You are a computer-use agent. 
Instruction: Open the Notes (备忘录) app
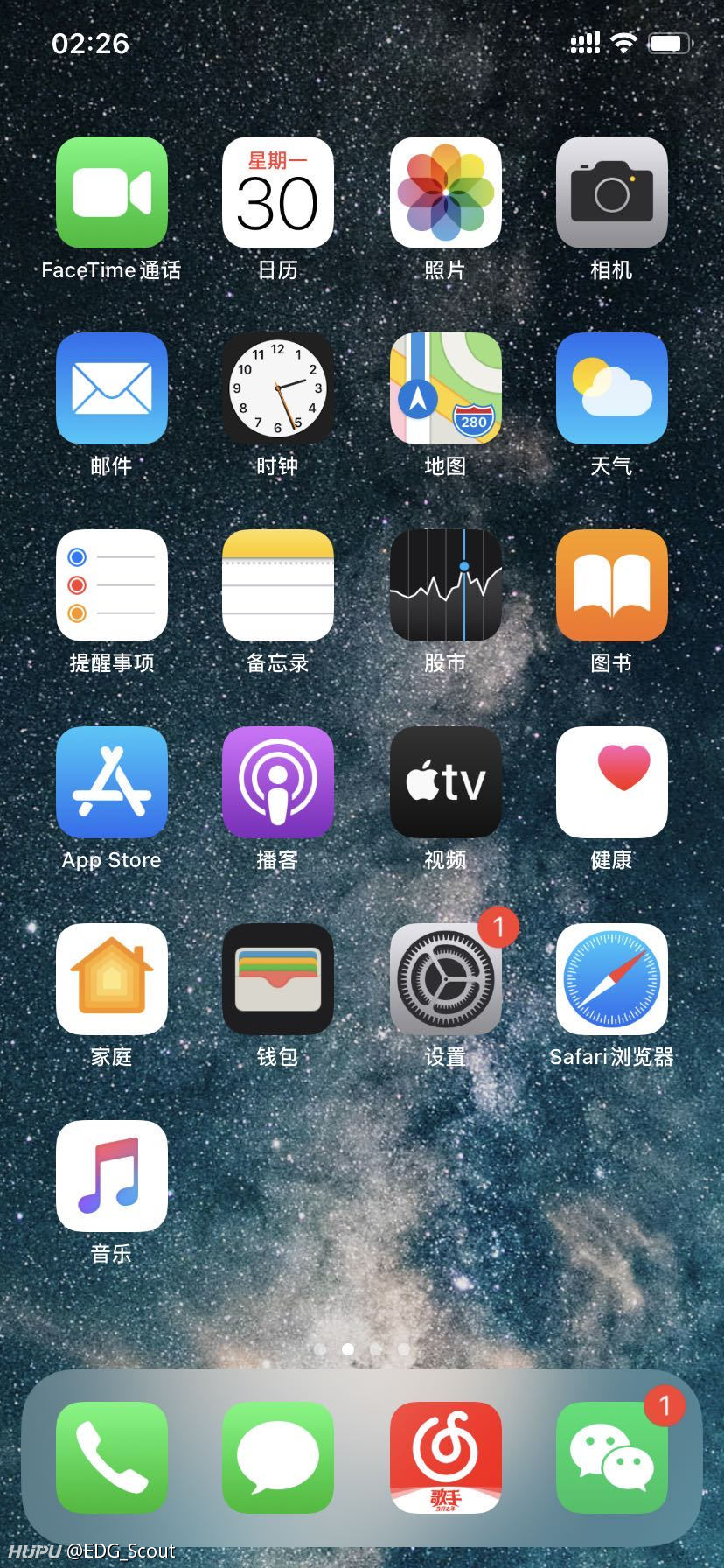pyautogui.click(x=278, y=585)
